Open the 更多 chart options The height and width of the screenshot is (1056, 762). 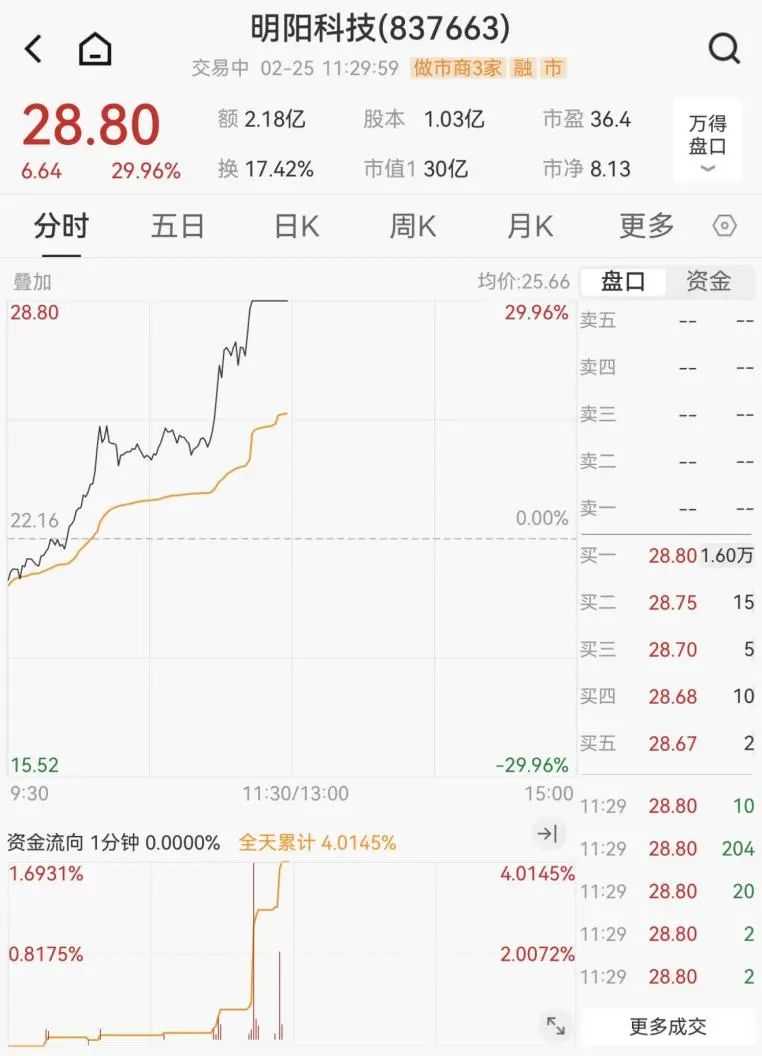tap(647, 227)
